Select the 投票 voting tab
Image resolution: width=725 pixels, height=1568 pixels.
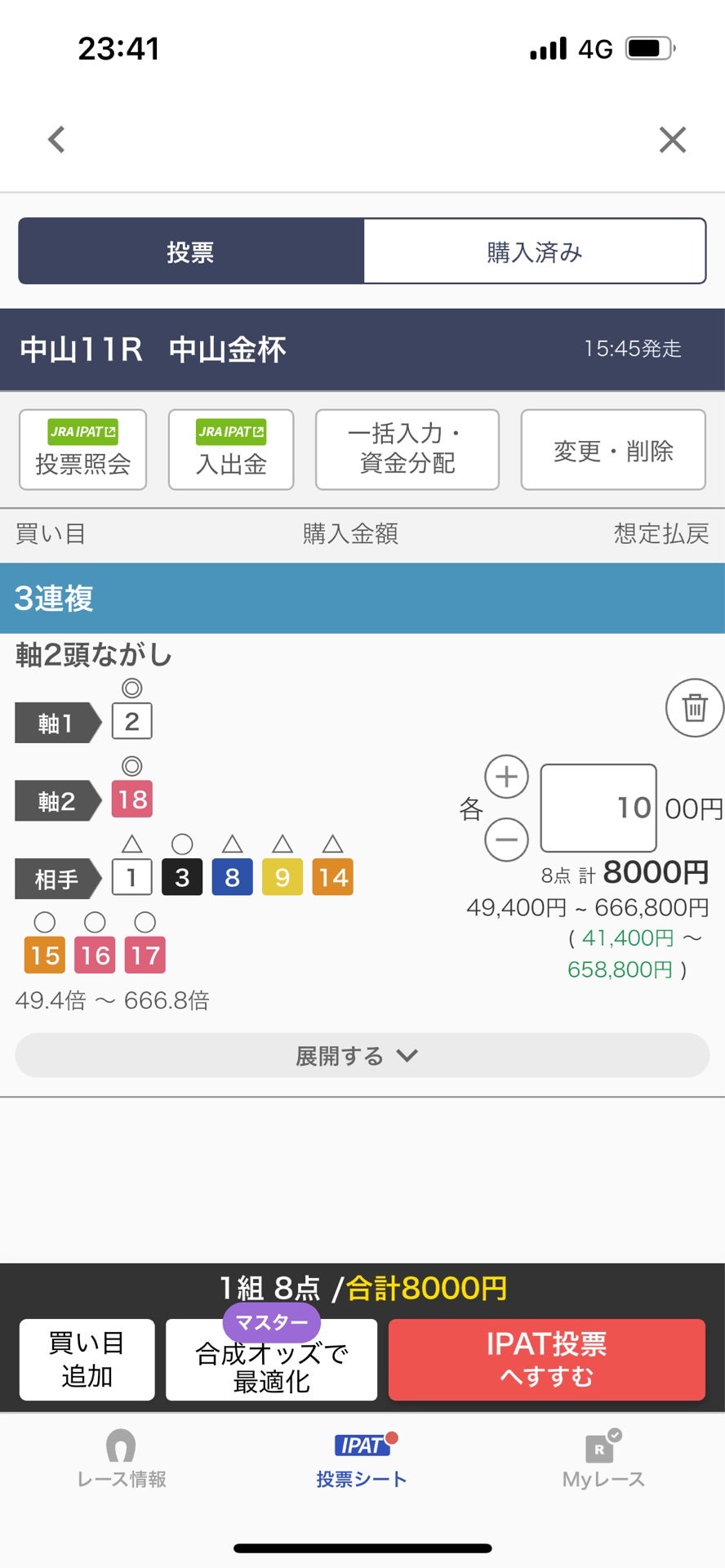(x=189, y=252)
